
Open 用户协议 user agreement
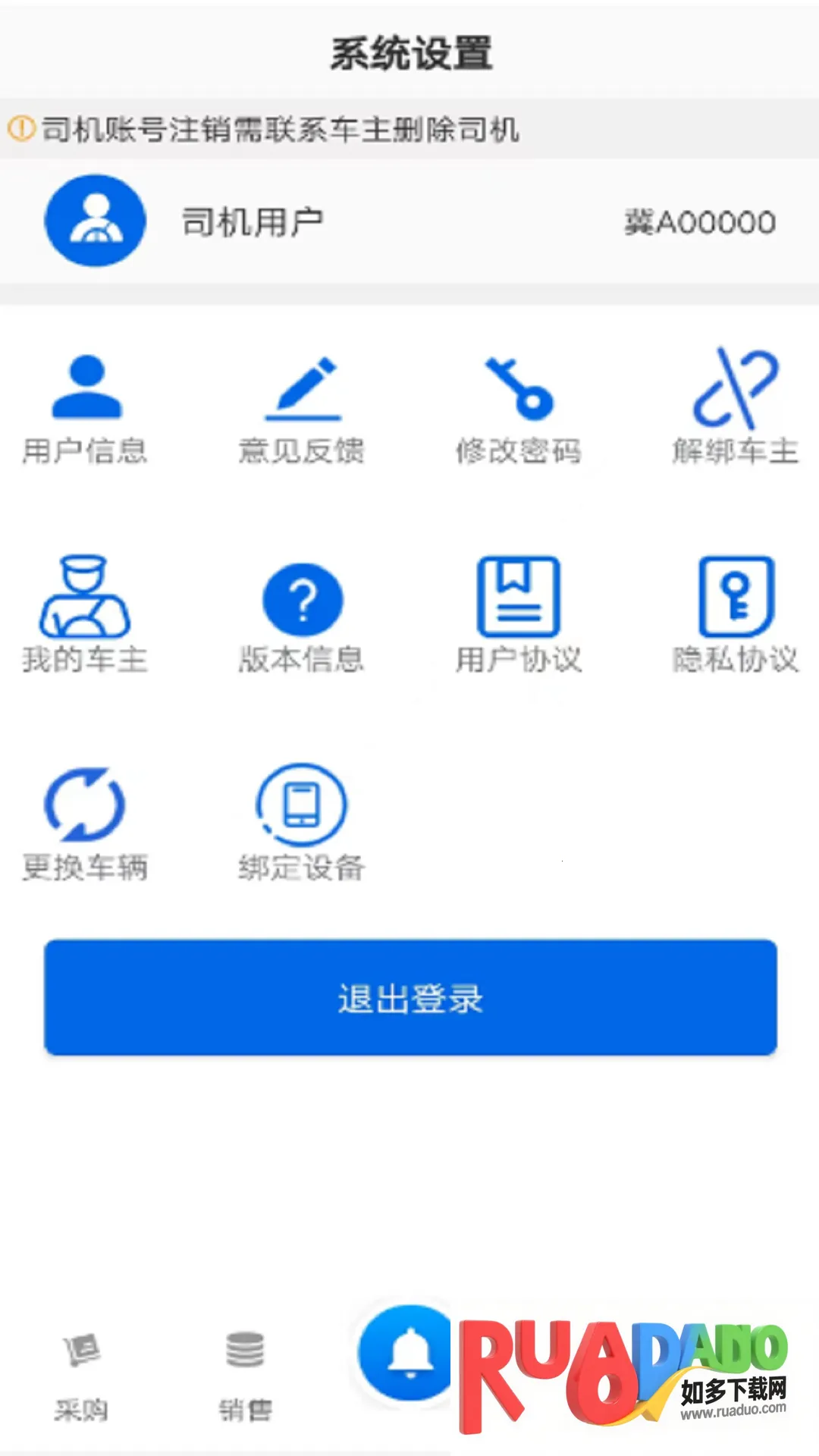coord(519,616)
